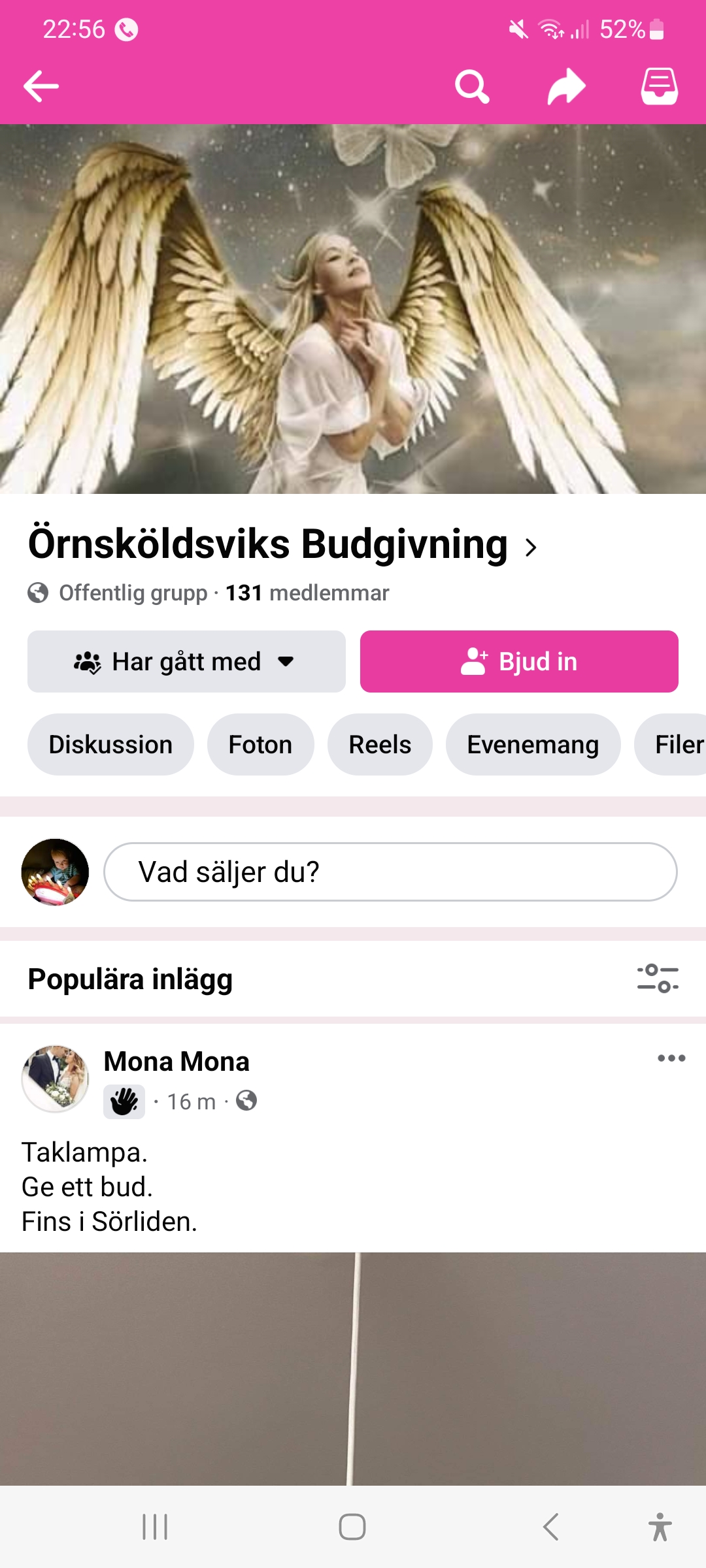Open the Populära inlägg sort filter

[x=658, y=979]
